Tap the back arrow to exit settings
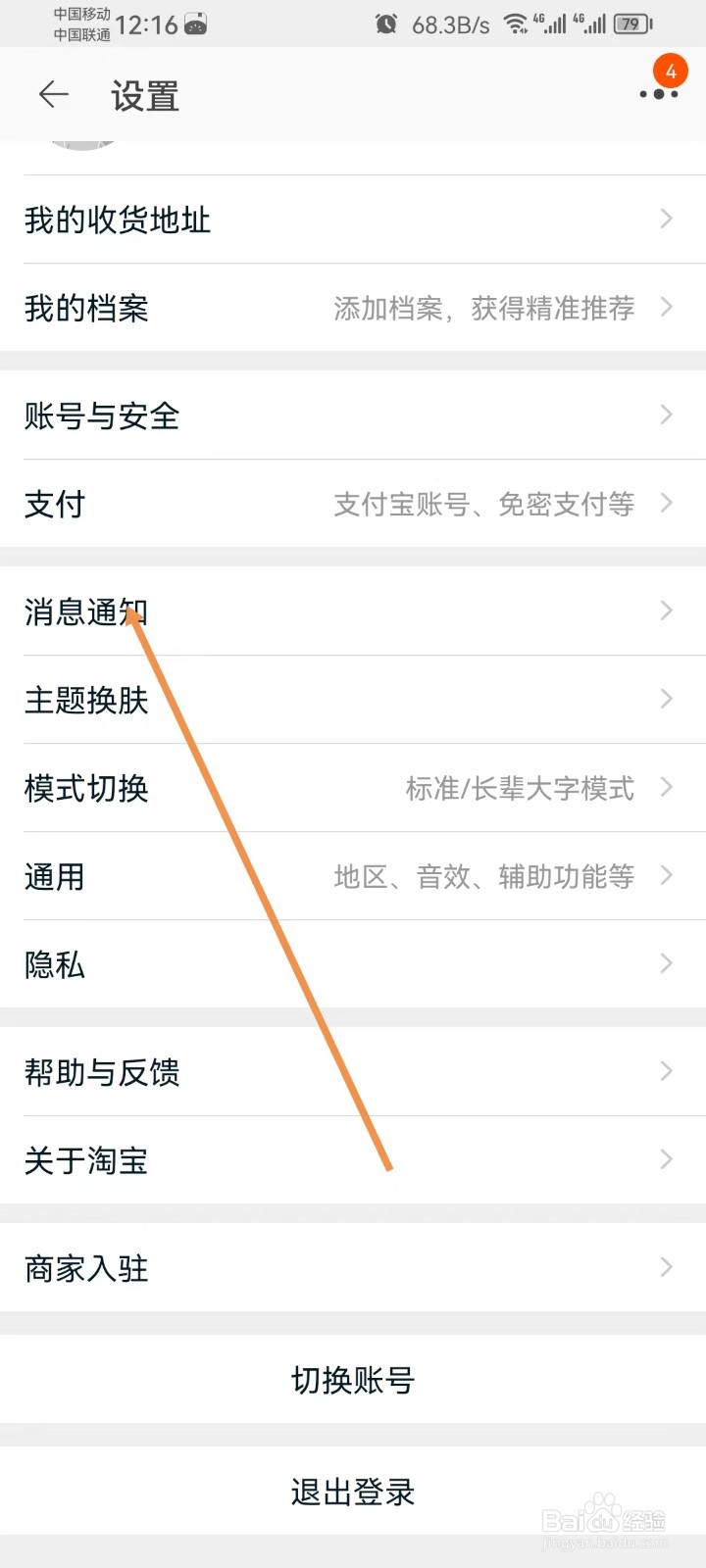Image resolution: width=706 pixels, height=1568 pixels. pyautogui.click(x=53, y=95)
